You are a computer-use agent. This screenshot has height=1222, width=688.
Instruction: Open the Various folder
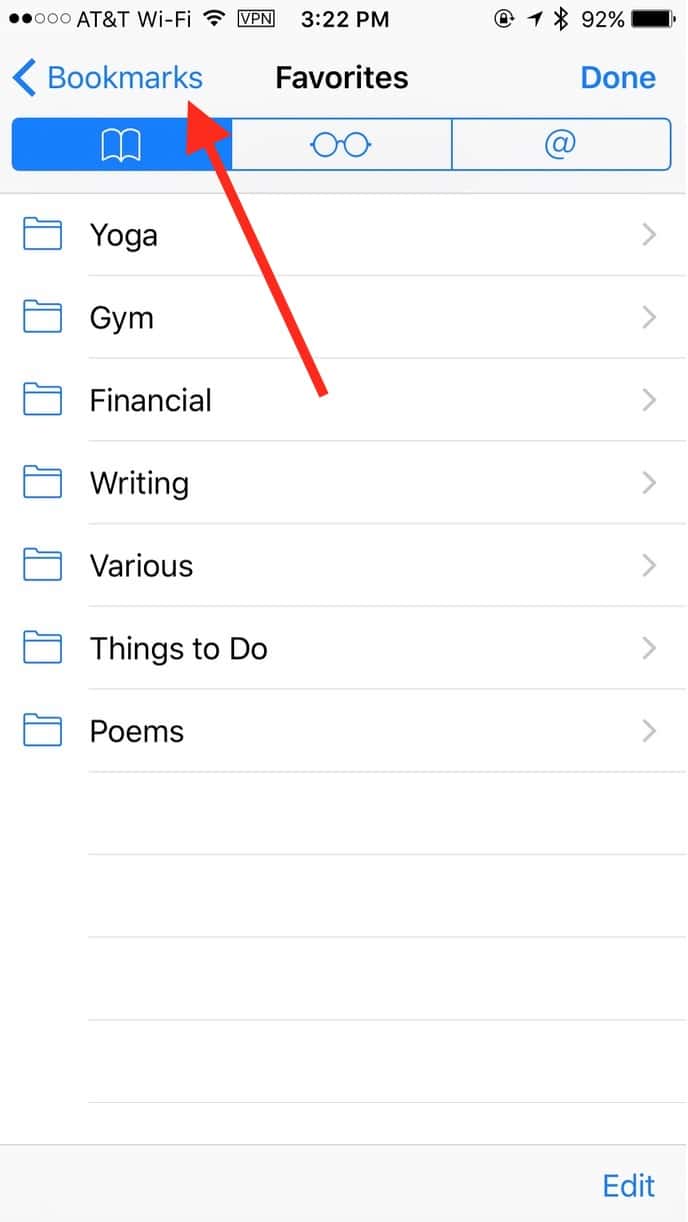(344, 566)
